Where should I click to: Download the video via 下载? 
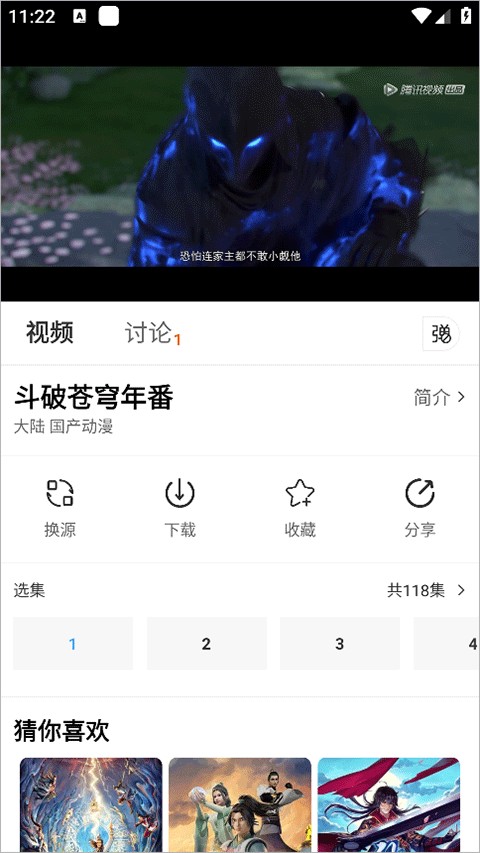(180, 508)
